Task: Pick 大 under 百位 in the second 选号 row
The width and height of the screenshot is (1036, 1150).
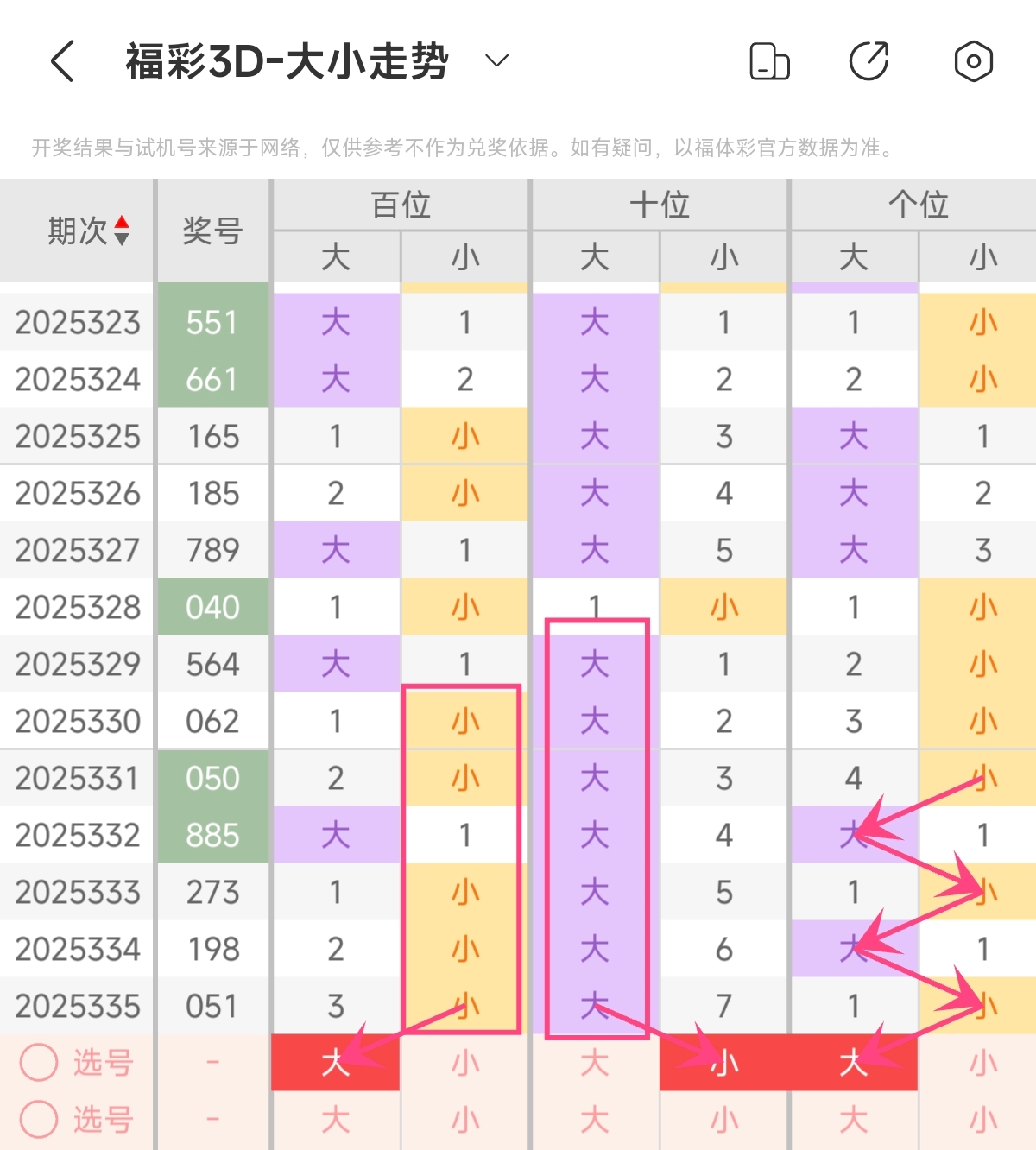Action: tap(336, 1120)
